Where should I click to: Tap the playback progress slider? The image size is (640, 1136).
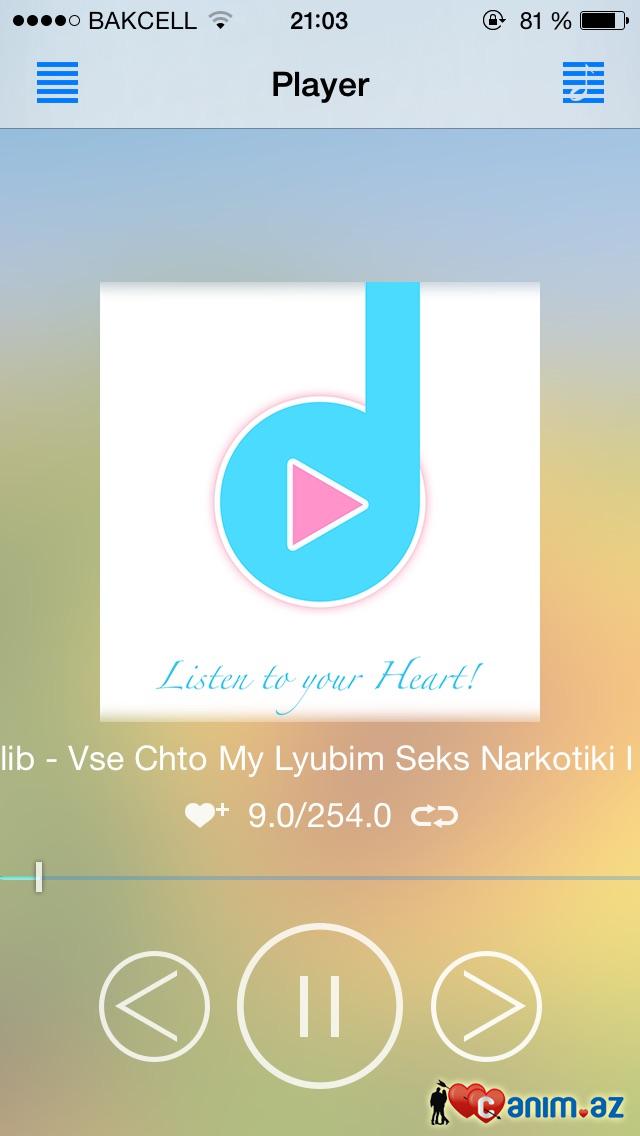click(x=320, y=877)
